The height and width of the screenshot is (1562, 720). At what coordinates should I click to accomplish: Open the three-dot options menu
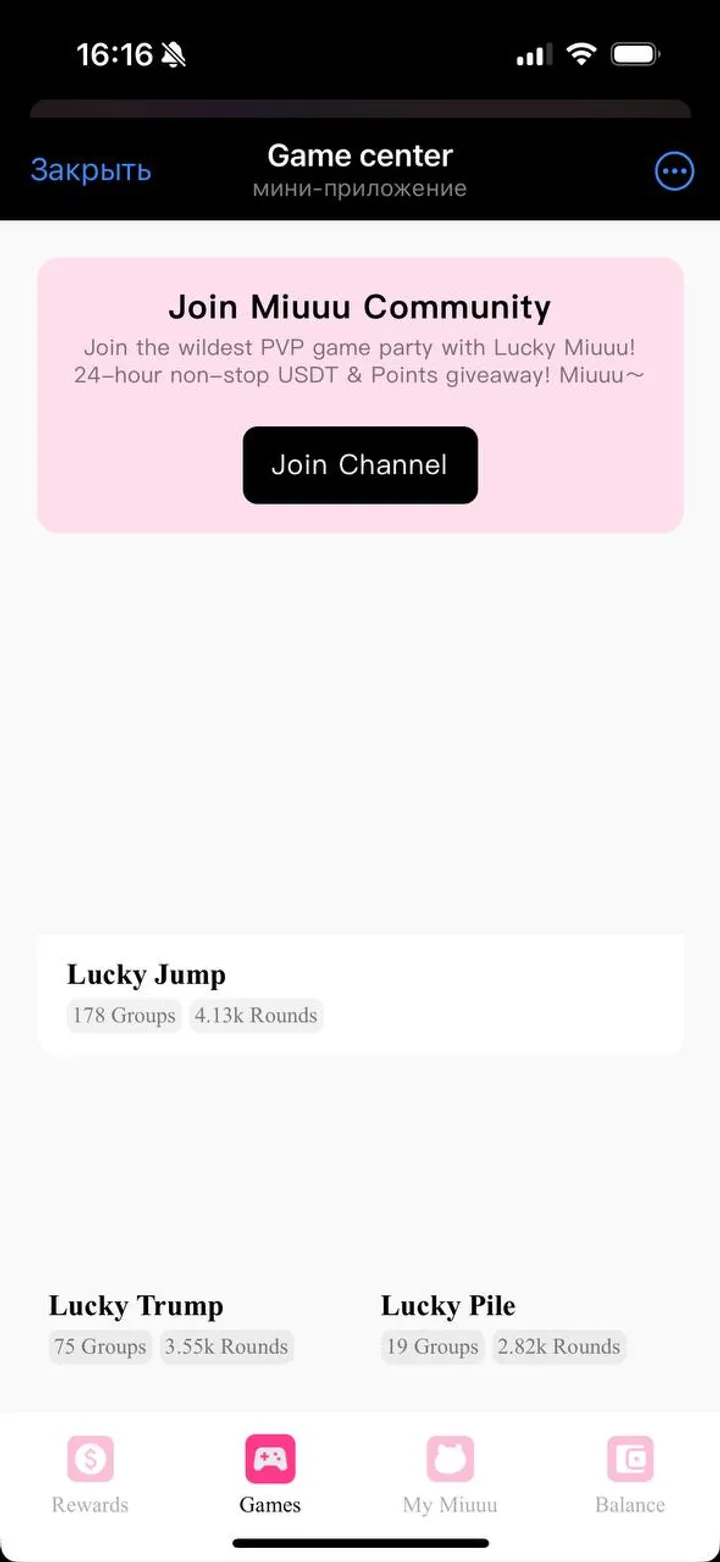coord(674,170)
